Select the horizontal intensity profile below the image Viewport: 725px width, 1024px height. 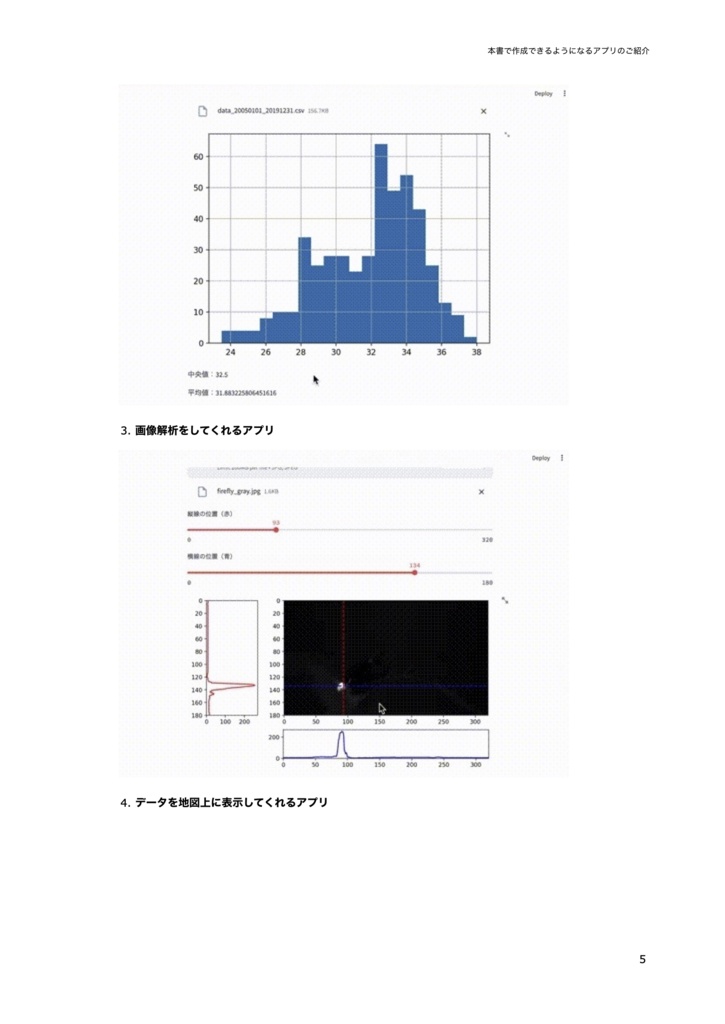tap(385, 745)
